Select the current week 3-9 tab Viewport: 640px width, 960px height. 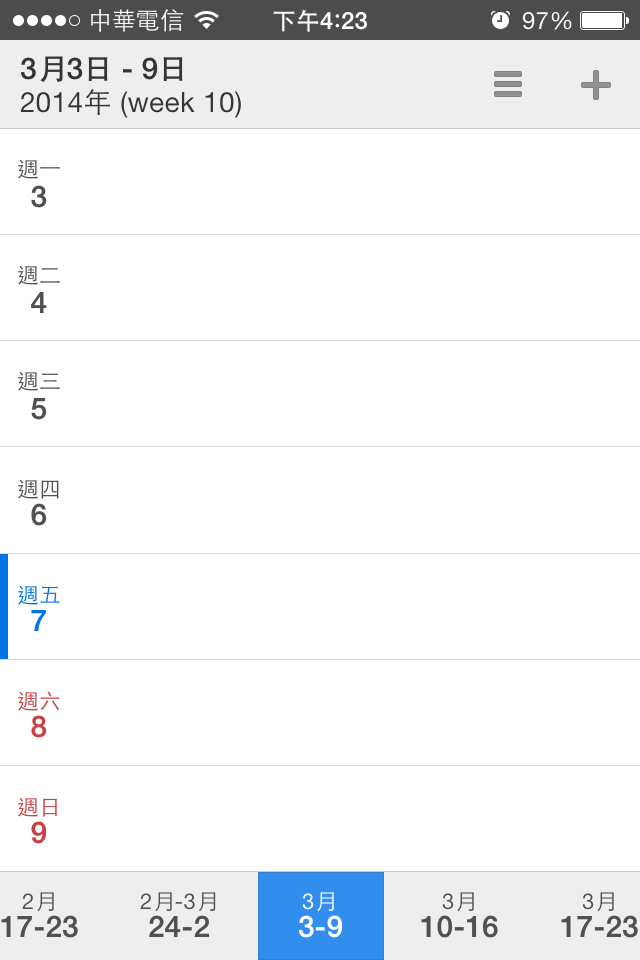[x=320, y=916]
